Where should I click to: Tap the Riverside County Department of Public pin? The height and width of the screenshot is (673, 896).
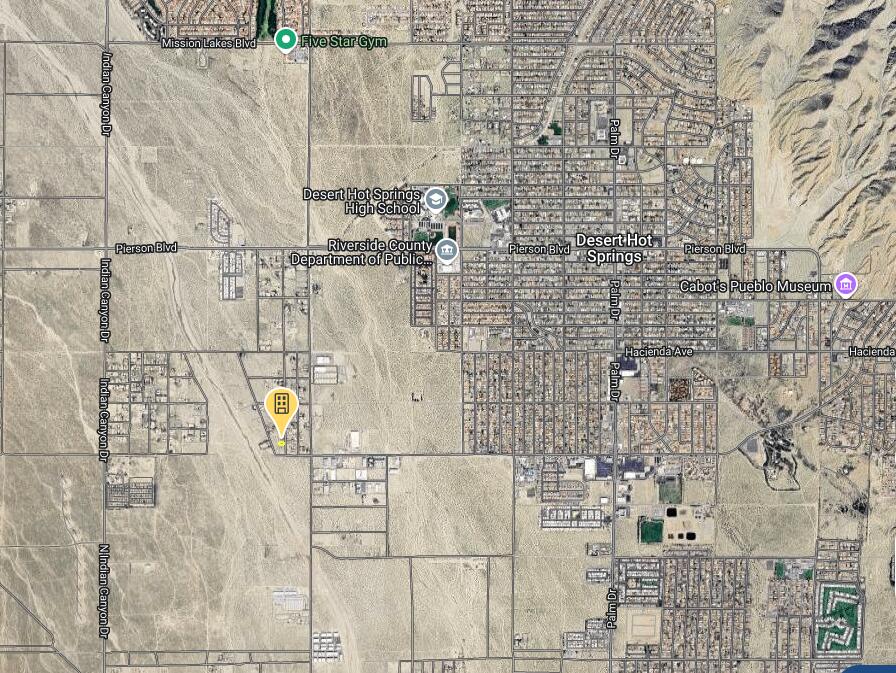coord(447,250)
